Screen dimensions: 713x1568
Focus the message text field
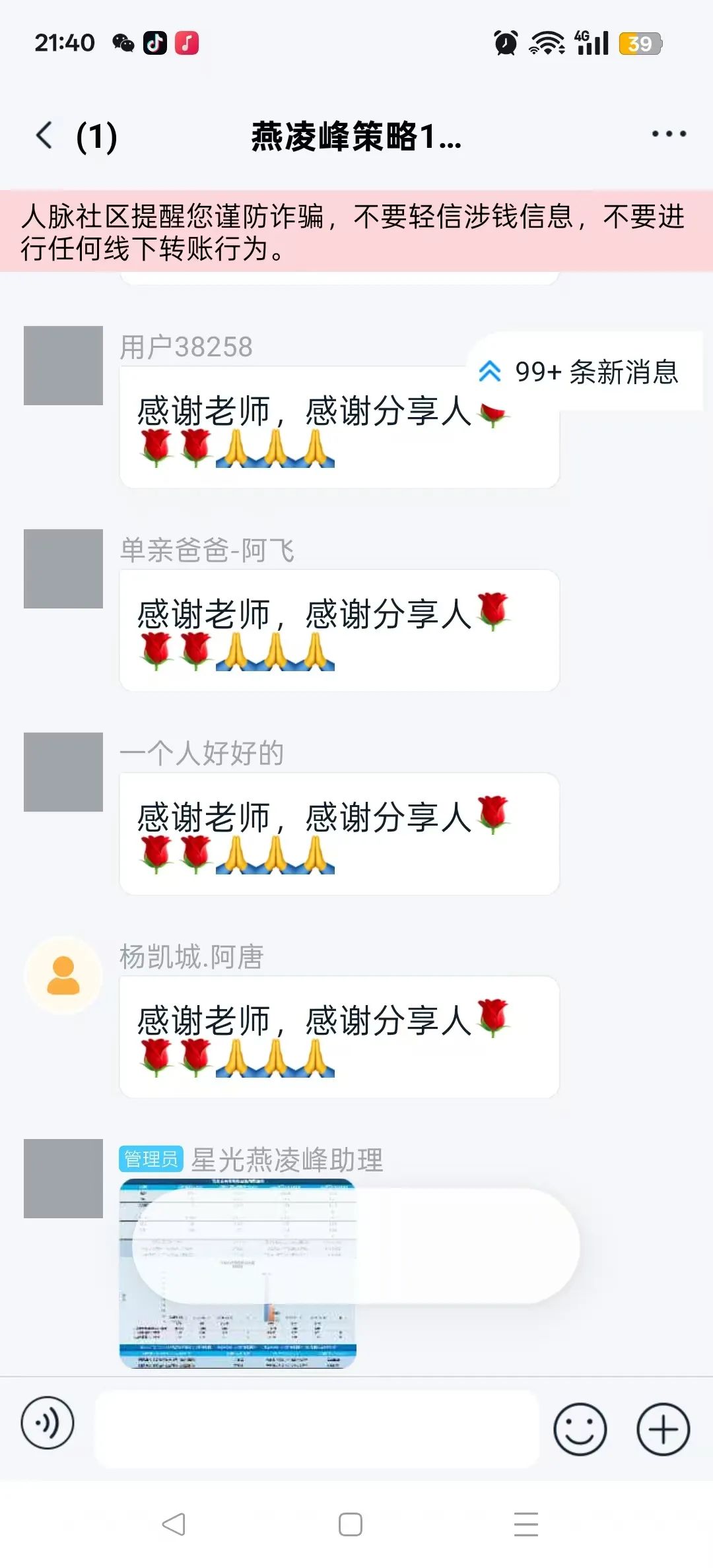317,1429
